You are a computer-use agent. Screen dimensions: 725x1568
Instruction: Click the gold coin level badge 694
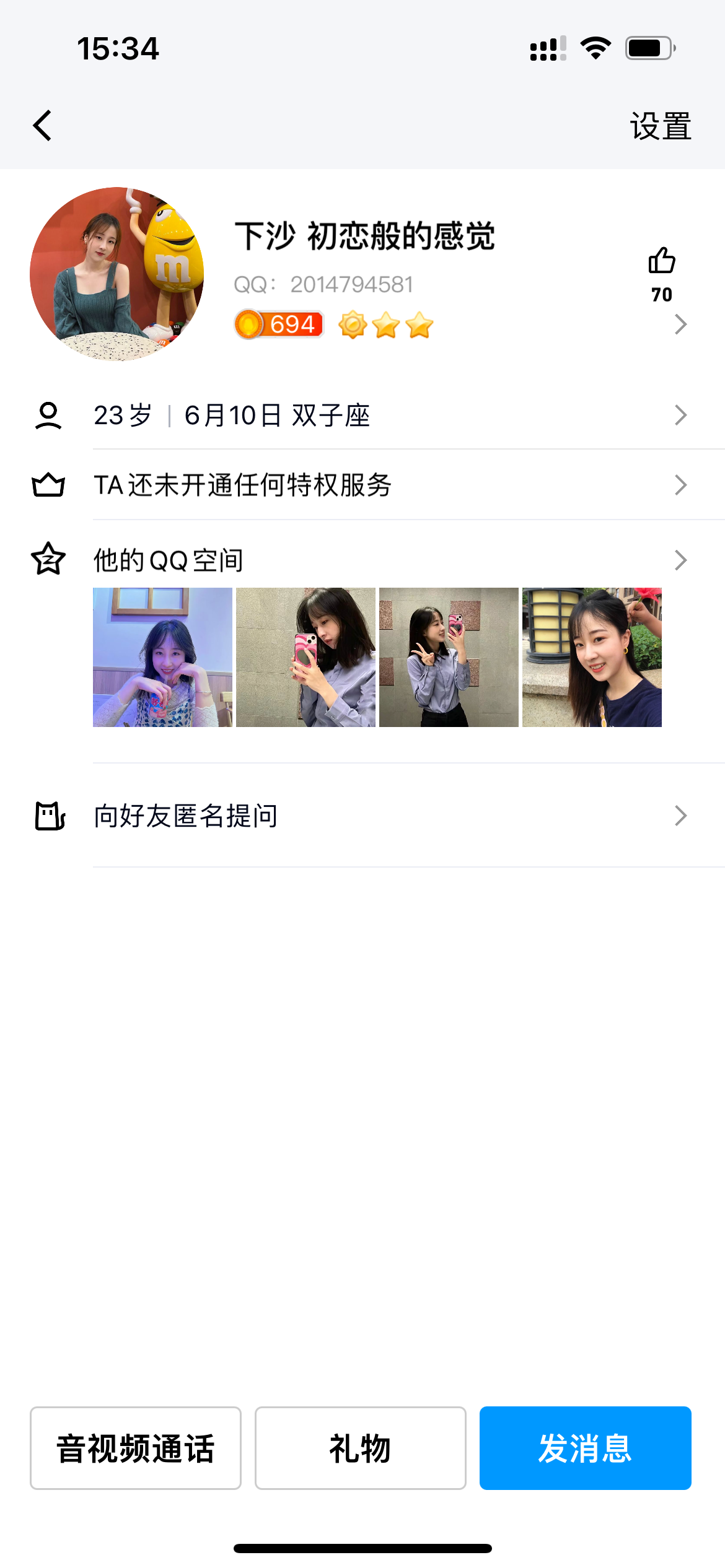pyautogui.click(x=279, y=324)
